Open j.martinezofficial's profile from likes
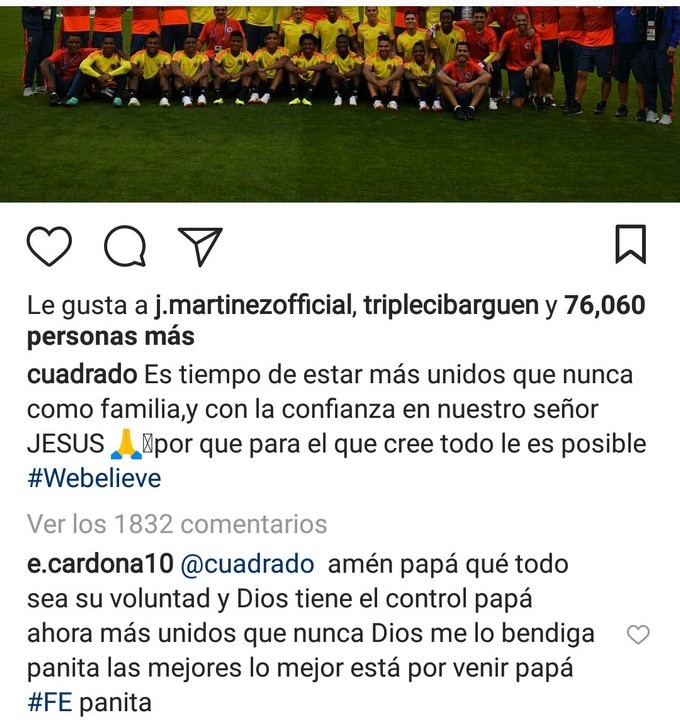The image size is (680, 720). point(253,305)
